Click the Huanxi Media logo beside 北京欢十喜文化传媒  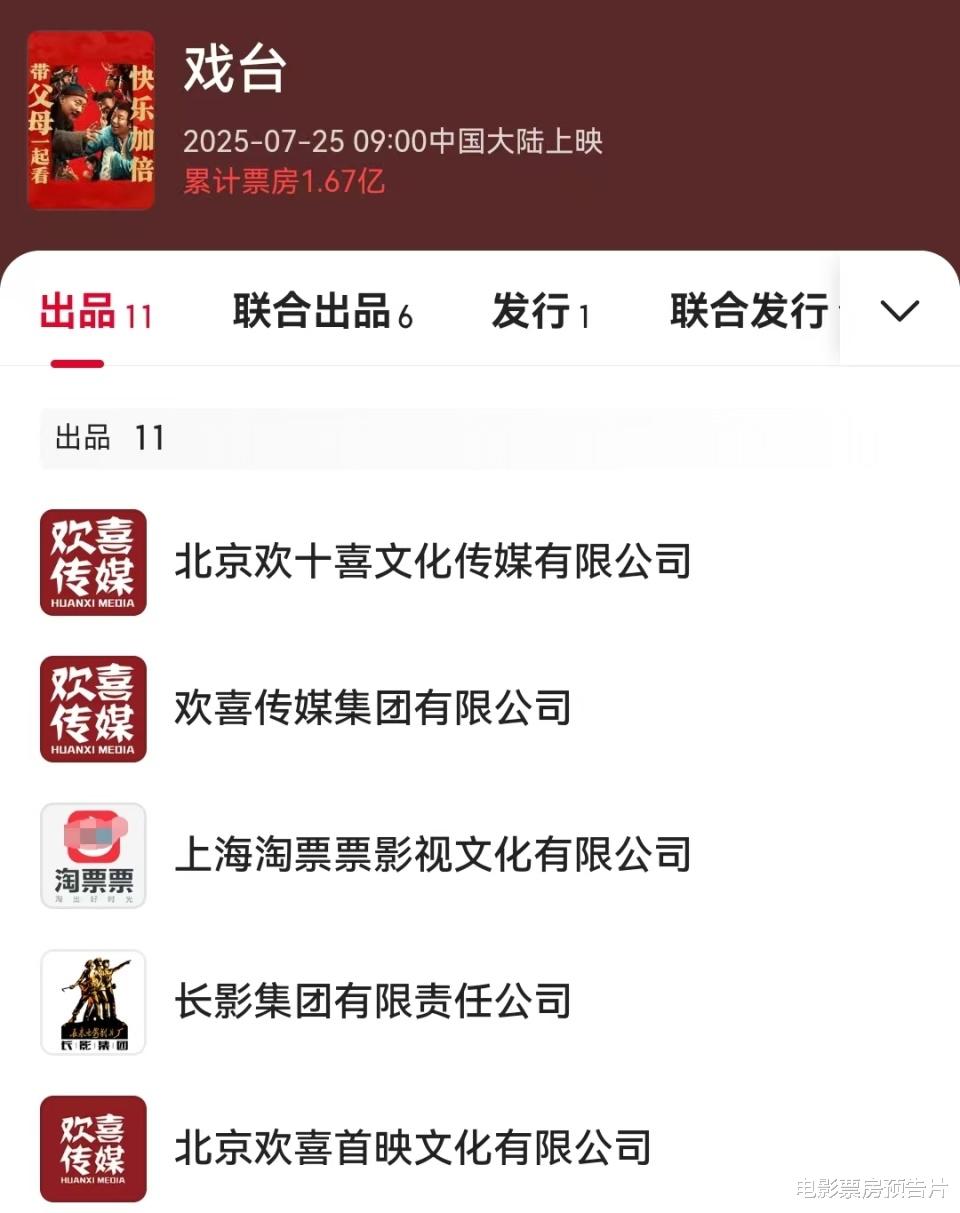point(93,562)
